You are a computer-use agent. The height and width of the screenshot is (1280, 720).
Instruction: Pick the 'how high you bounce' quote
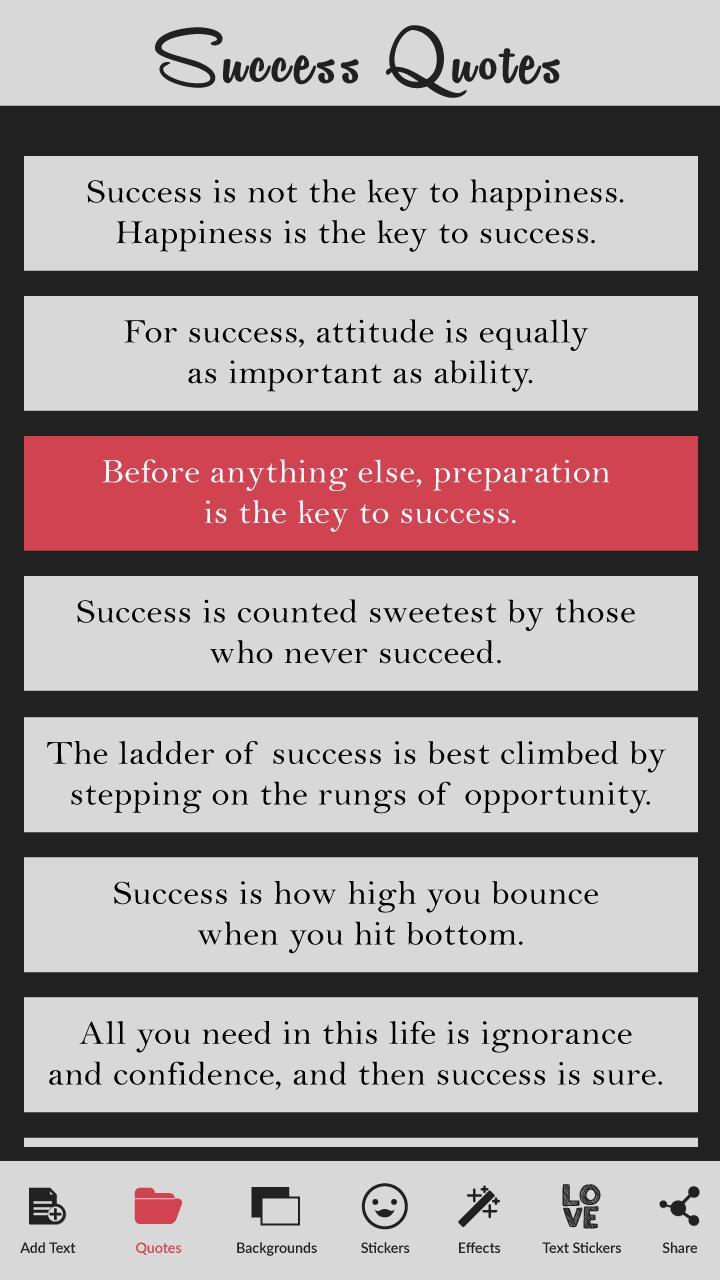(x=360, y=914)
